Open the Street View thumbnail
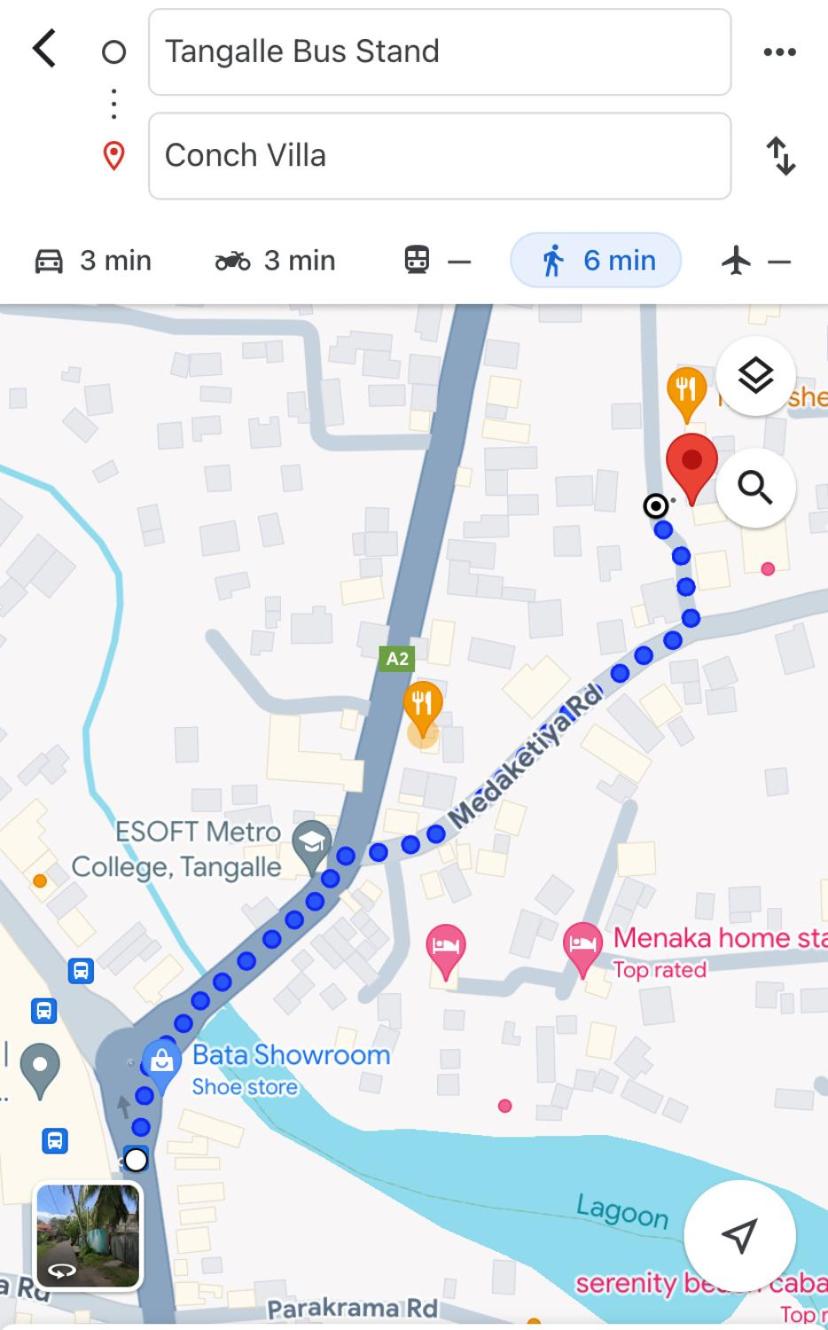The width and height of the screenshot is (828, 1330). (89, 1235)
